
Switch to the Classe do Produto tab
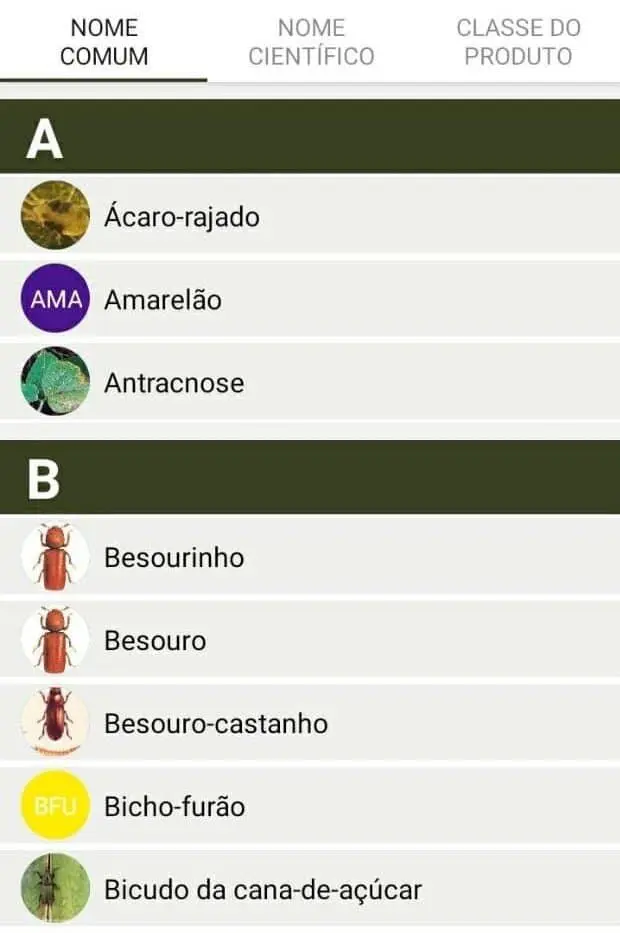[x=517, y=42]
